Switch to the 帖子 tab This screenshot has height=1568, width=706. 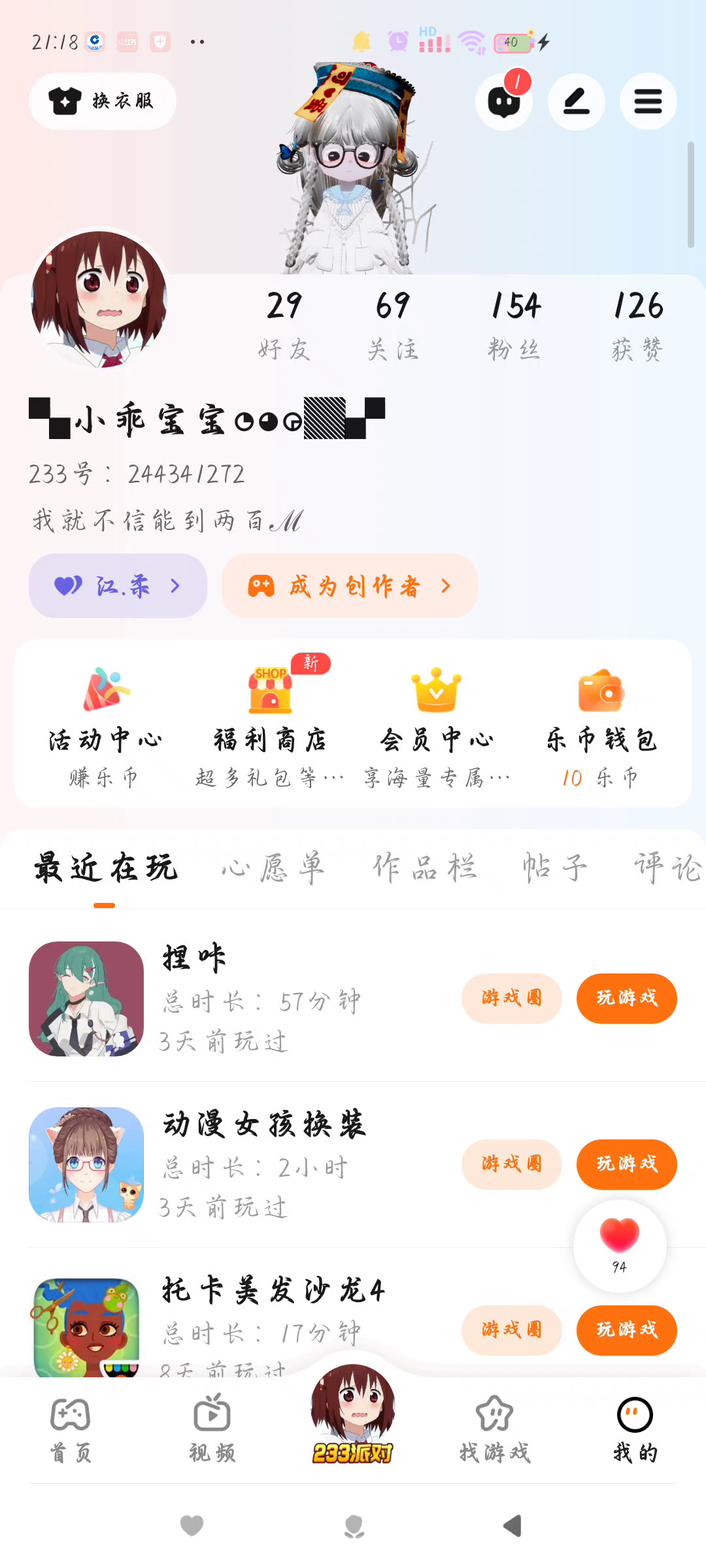[554, 869]
